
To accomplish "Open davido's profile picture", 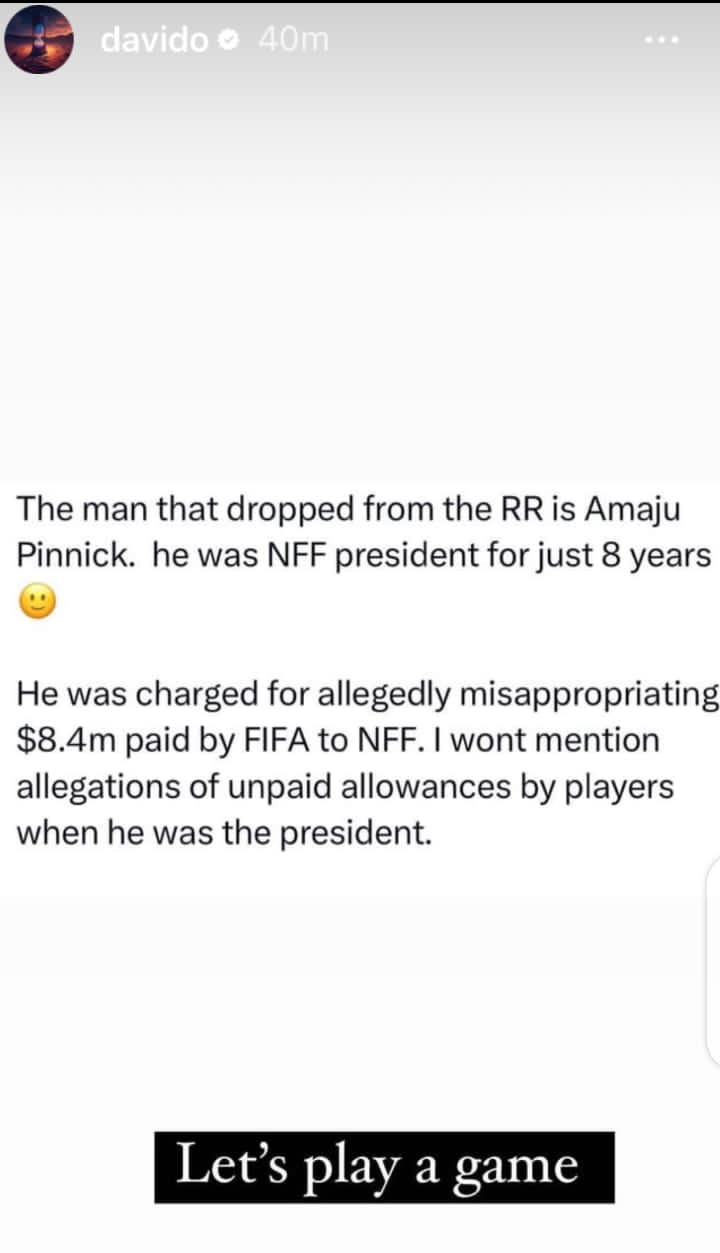I will pyautogui.click(x=39, y=40).
